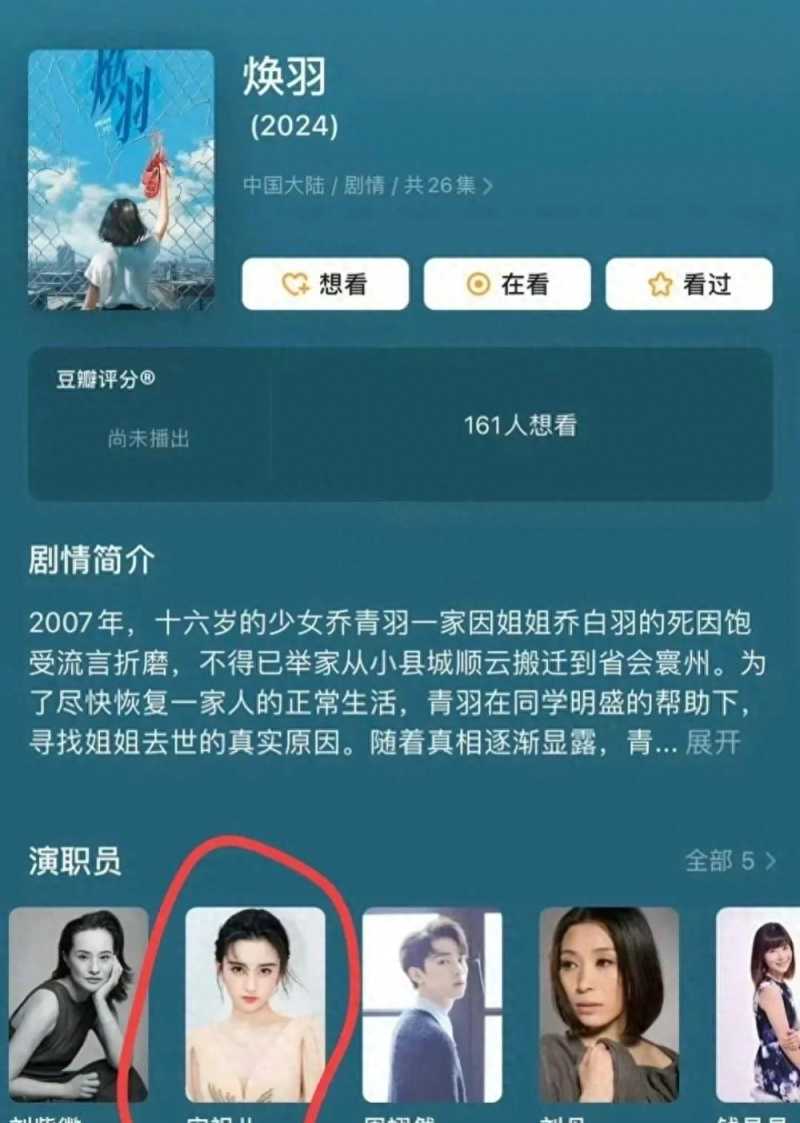Open the 焕羽 poster image
Screen dimensions: 800x1123
click(x=121, y=180)
